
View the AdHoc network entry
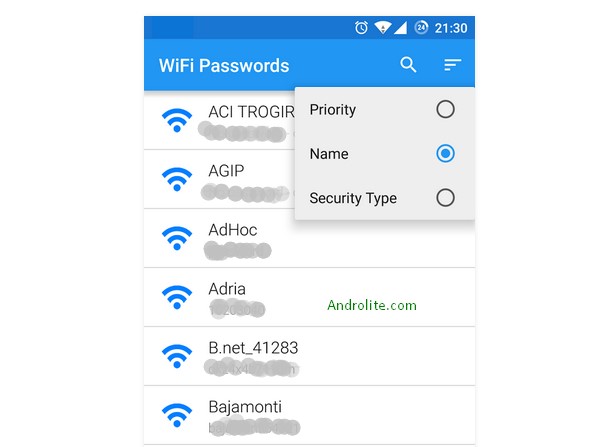(310, 238)
